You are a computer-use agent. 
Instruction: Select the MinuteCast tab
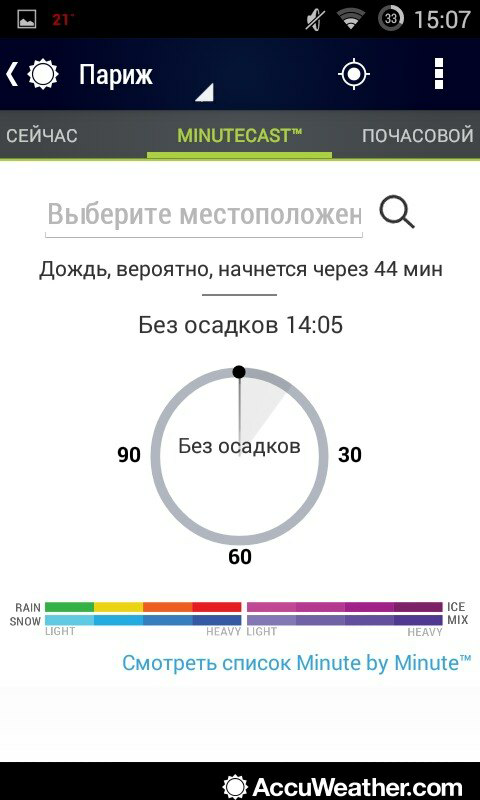click(x=240, y=135)
